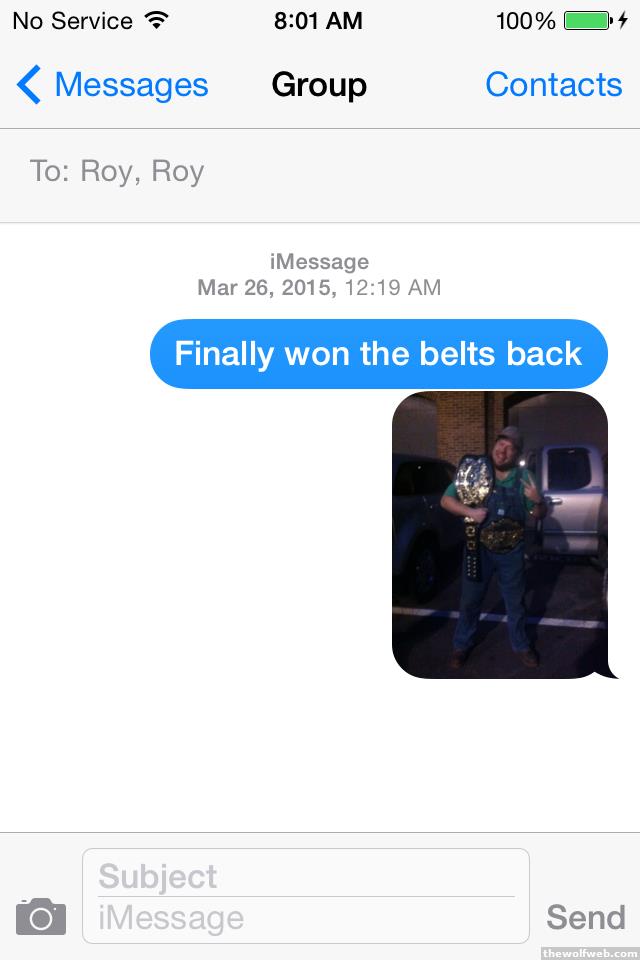Screen dimensions: 640x960
Task: Go back to Messages list
Action: click(112, 86)
